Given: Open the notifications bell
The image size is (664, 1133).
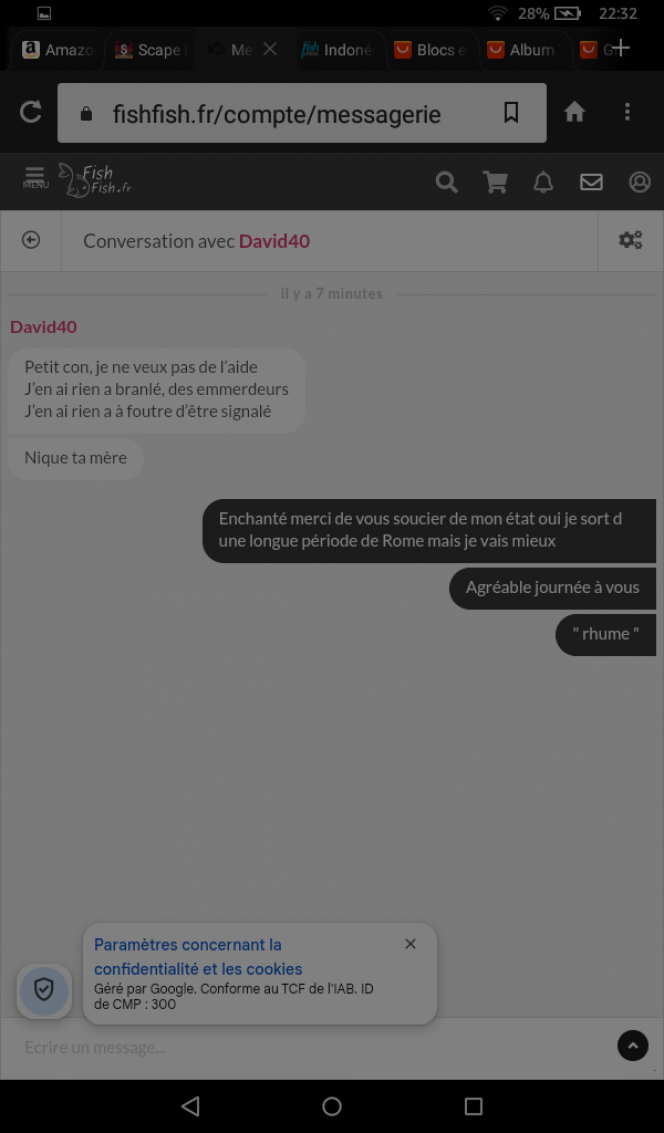Looking at the screenshot, I should pos(543,182).
